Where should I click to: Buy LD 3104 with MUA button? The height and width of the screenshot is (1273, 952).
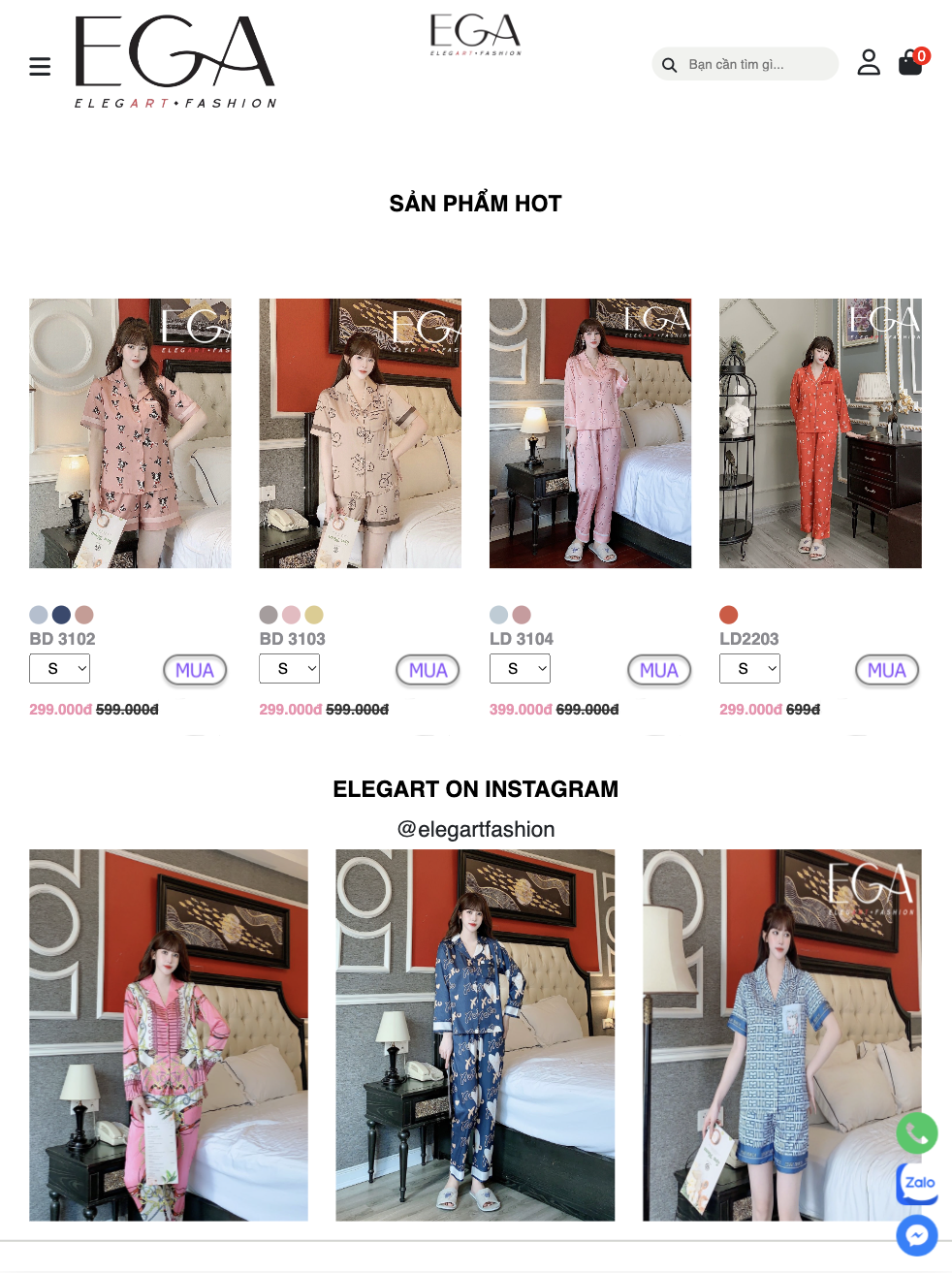point(659,670)
